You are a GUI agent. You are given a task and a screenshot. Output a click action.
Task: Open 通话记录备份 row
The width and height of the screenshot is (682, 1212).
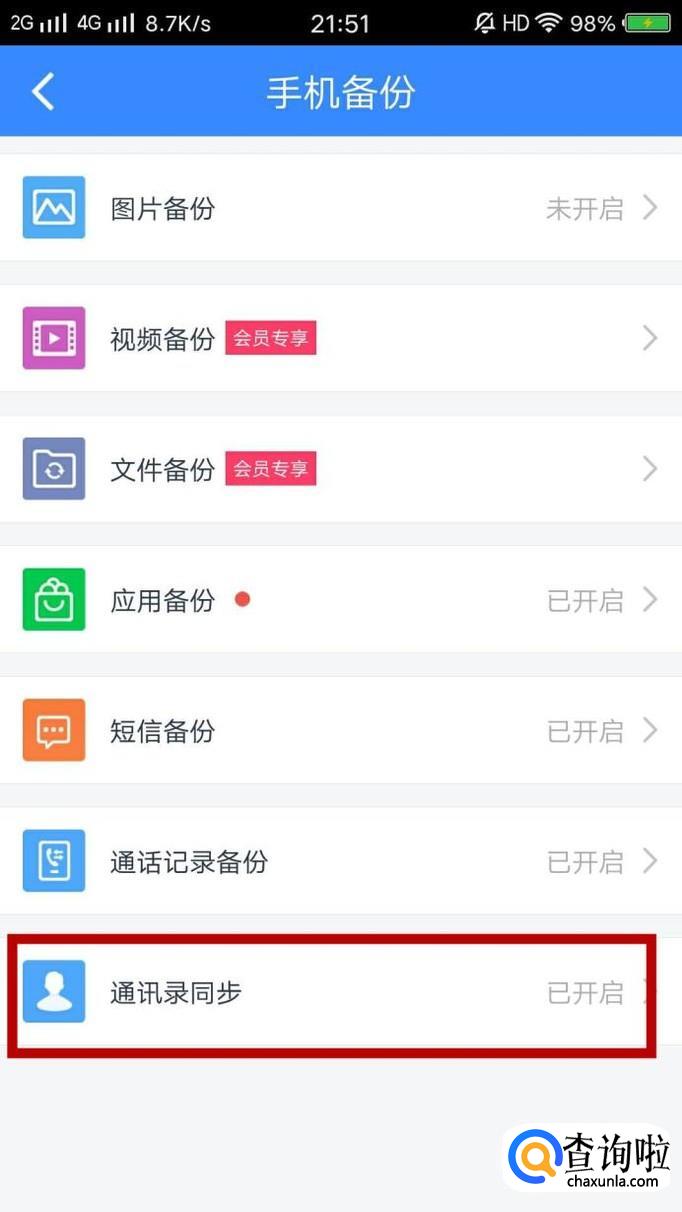pyautogui.click(x=340, y=861)
